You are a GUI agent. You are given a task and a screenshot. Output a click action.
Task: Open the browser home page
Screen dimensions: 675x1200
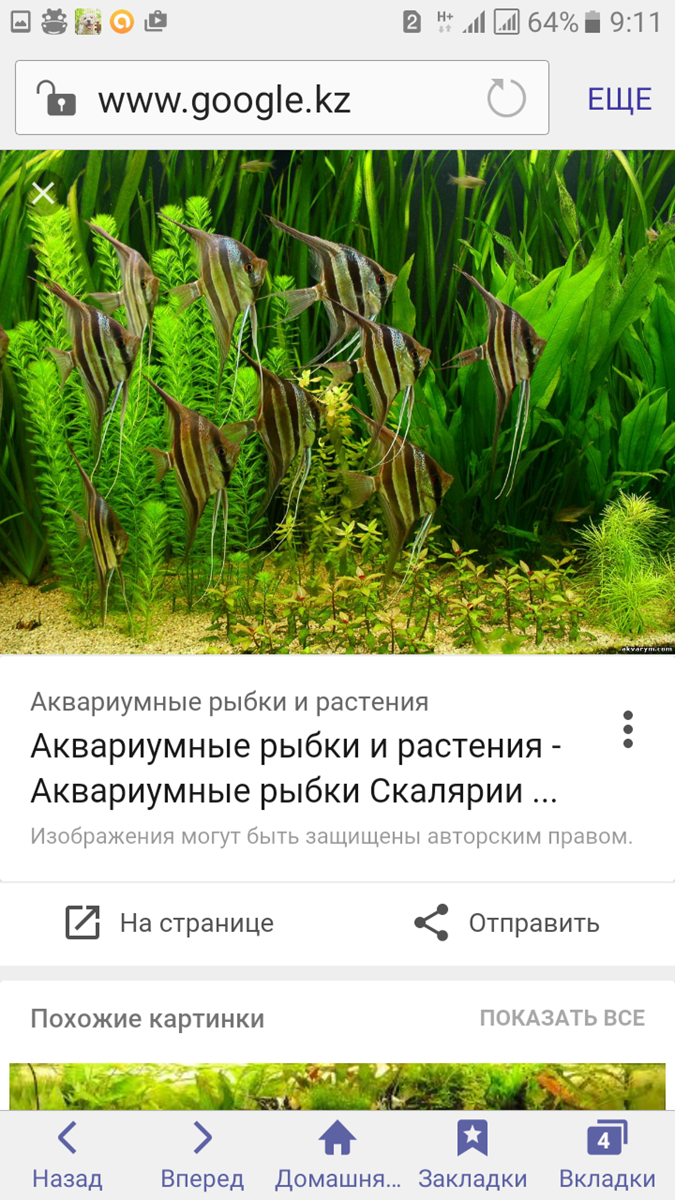coord(337,1155)
